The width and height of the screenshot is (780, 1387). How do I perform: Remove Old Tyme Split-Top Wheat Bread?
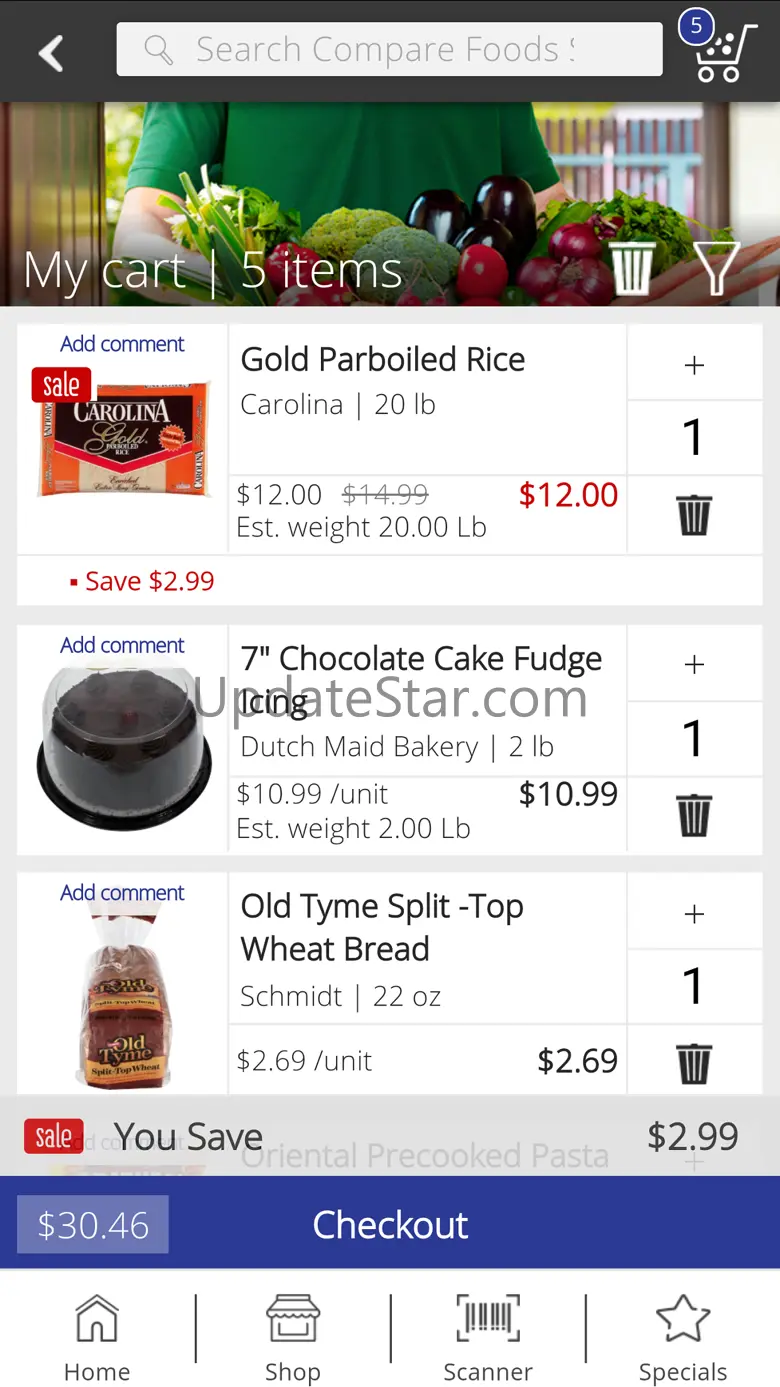694,1063
